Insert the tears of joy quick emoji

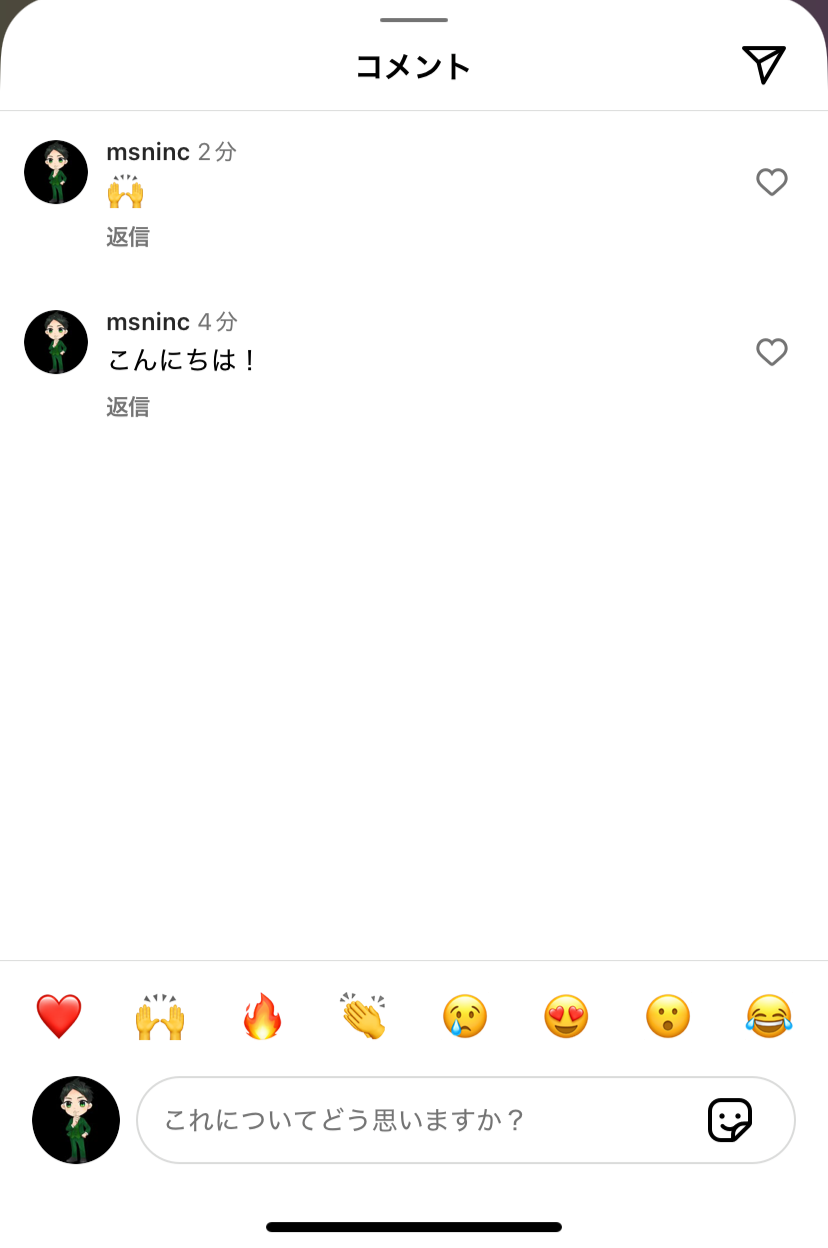769,1017
